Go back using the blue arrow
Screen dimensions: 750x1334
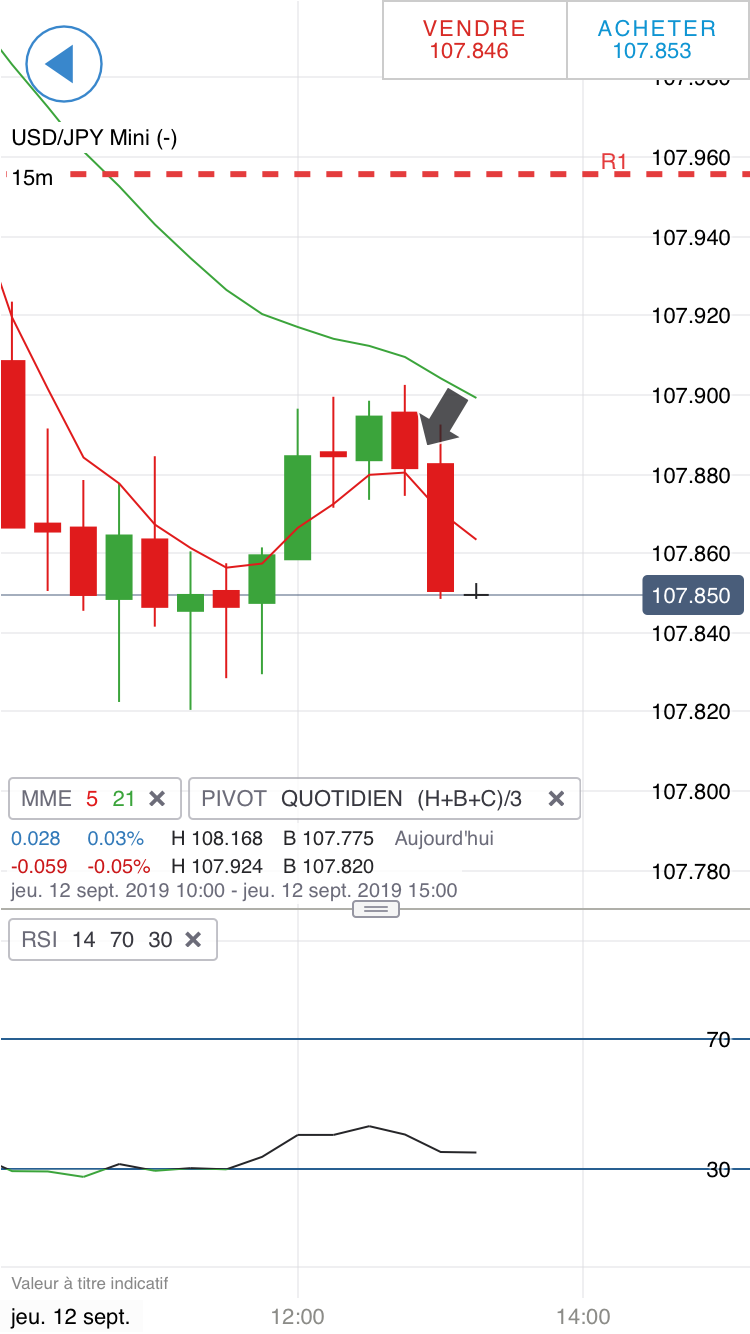[x=64, y=64]
